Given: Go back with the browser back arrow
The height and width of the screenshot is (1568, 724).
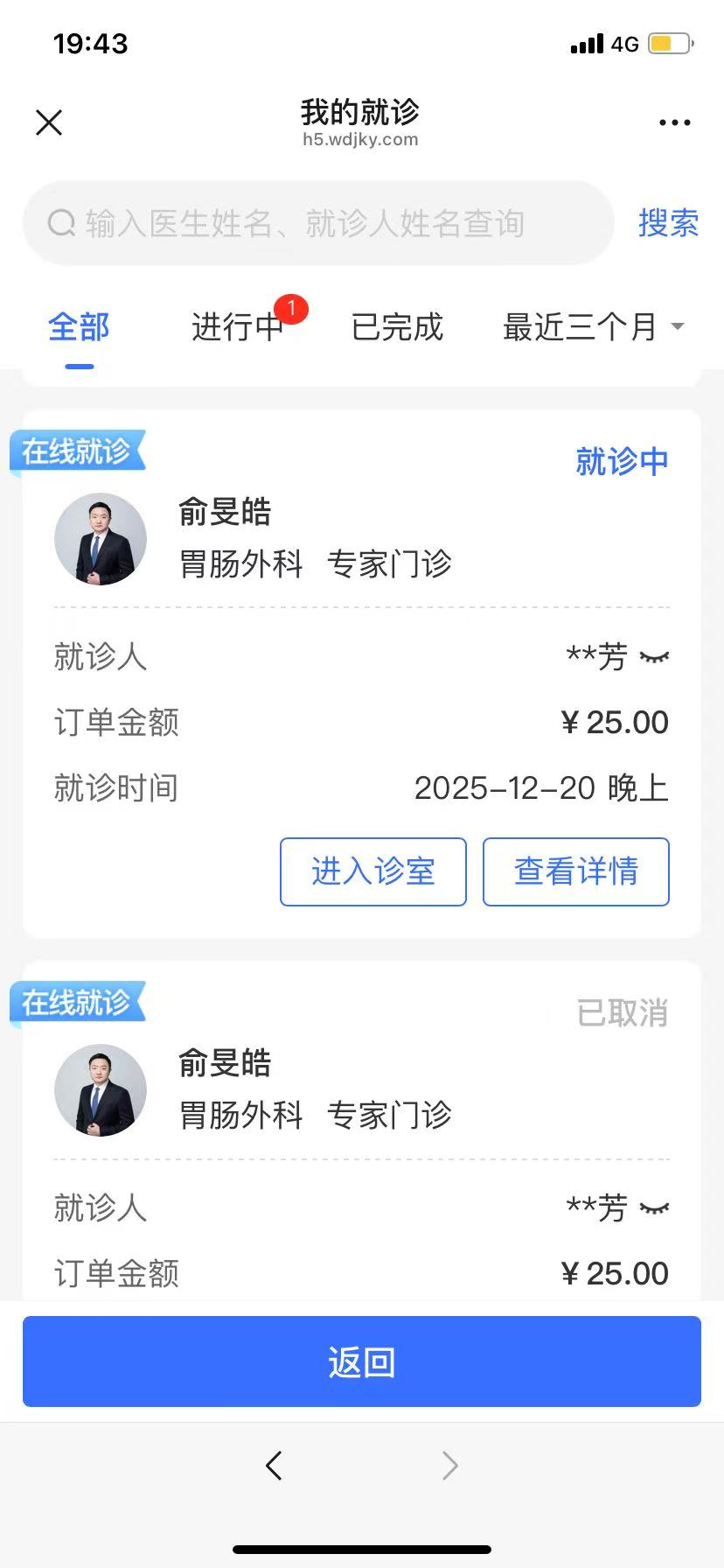Looking at the screenshot, I should click(274, 1465).
